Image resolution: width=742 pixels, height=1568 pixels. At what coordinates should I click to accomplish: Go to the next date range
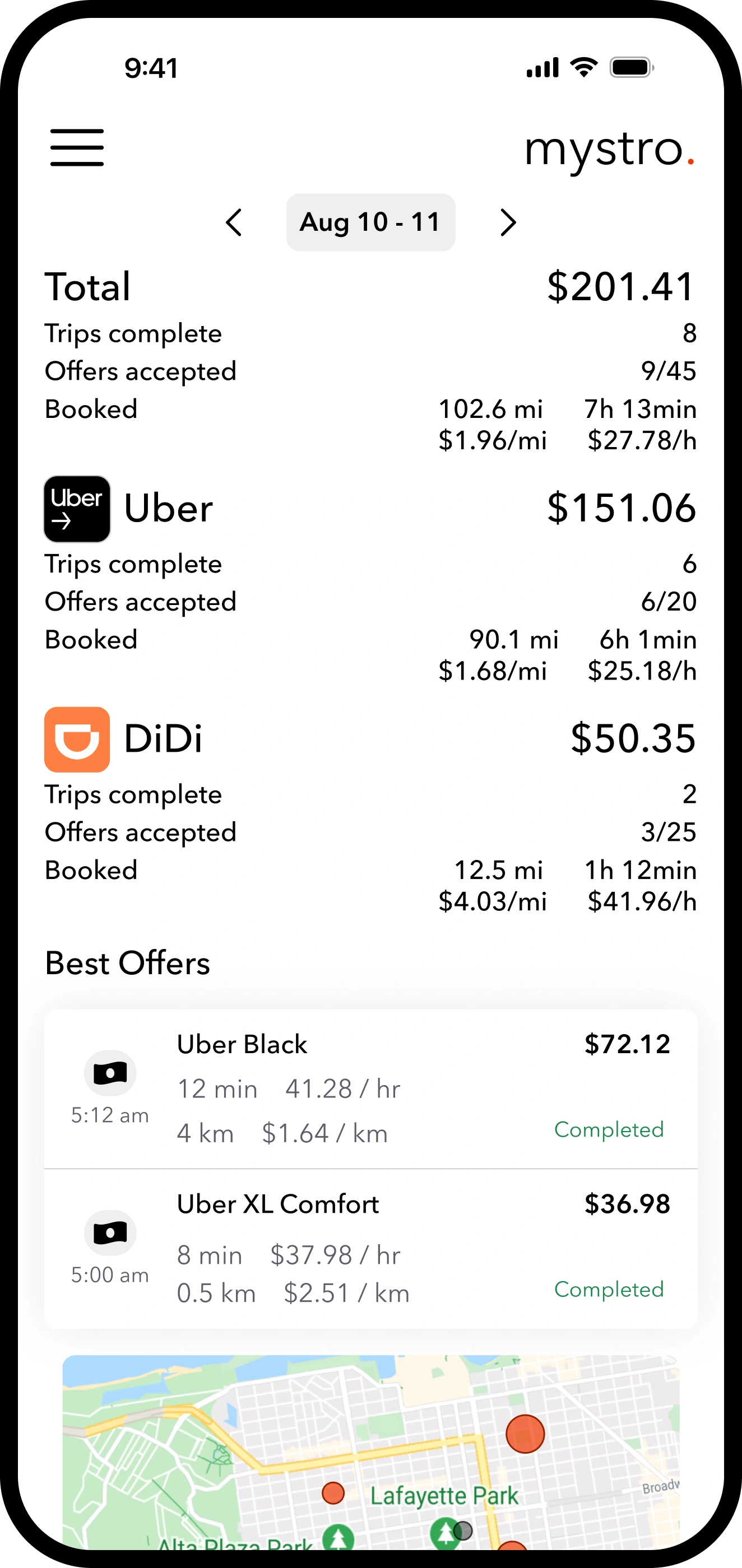click(x=508, y=223)
